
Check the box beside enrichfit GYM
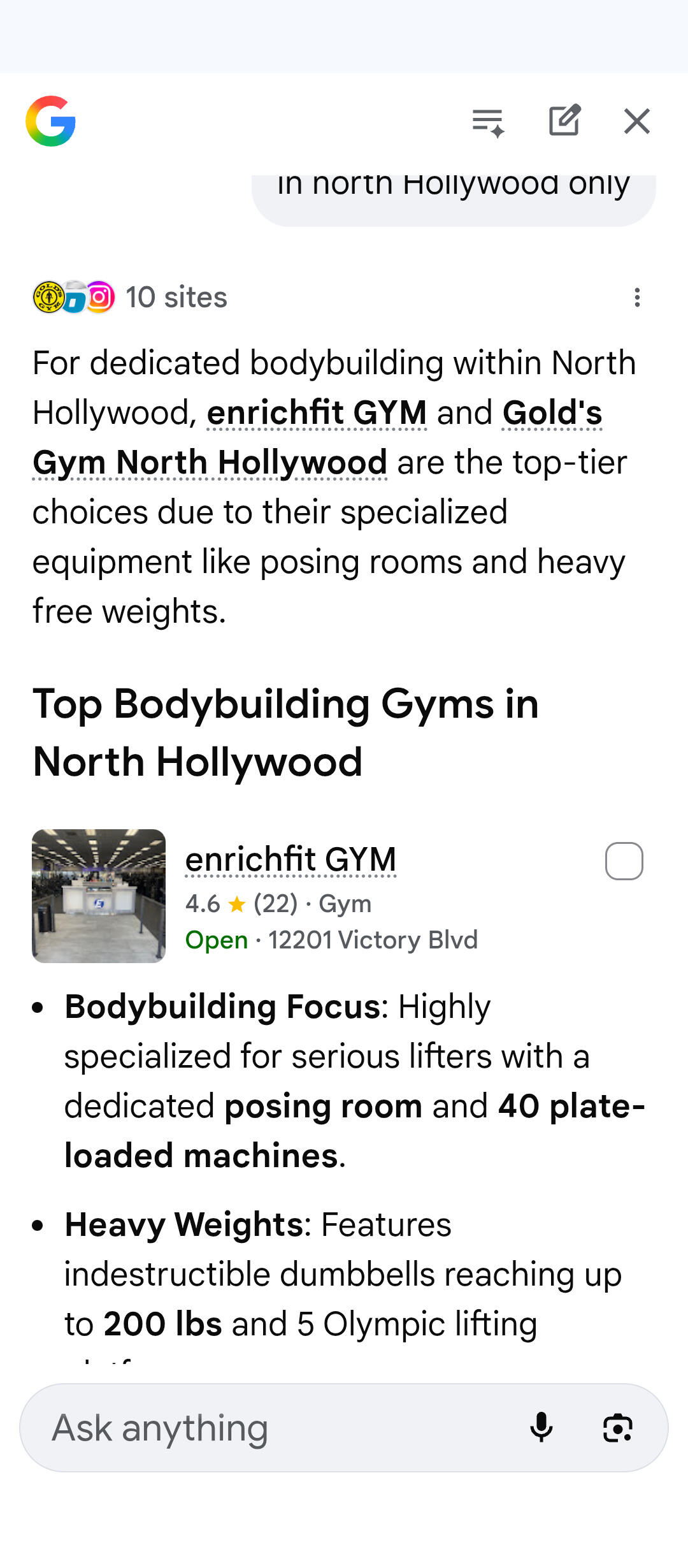[624, 861]
